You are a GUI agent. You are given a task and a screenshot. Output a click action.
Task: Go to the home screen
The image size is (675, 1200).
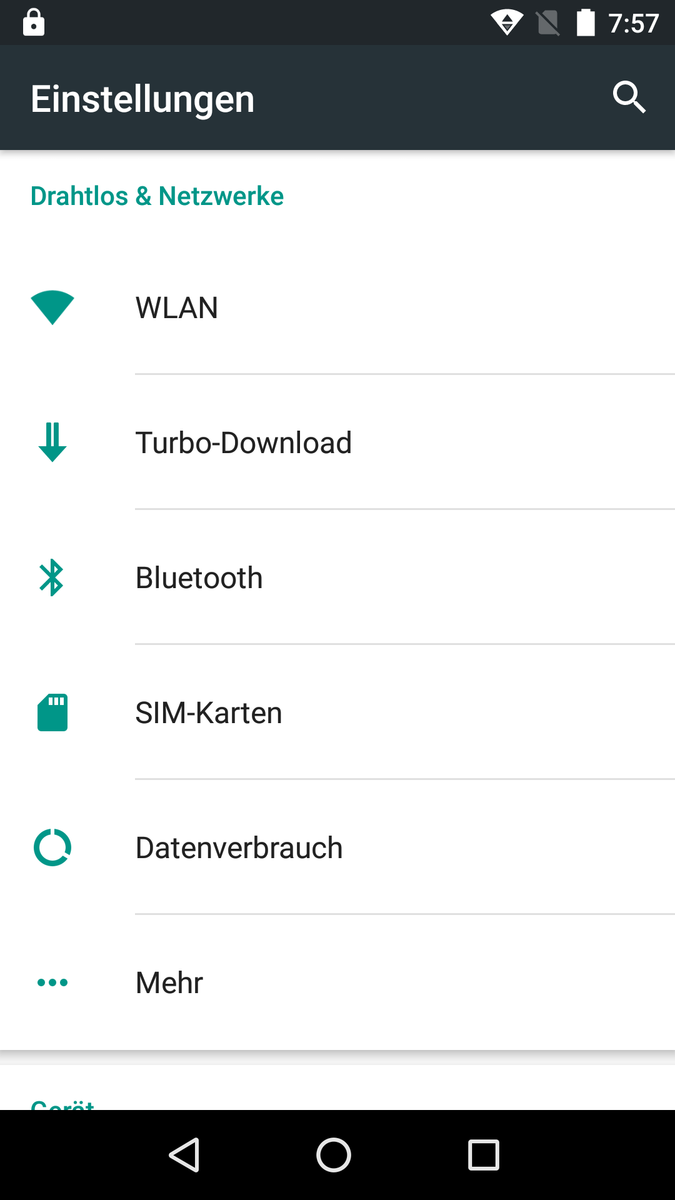point(334,1155)
